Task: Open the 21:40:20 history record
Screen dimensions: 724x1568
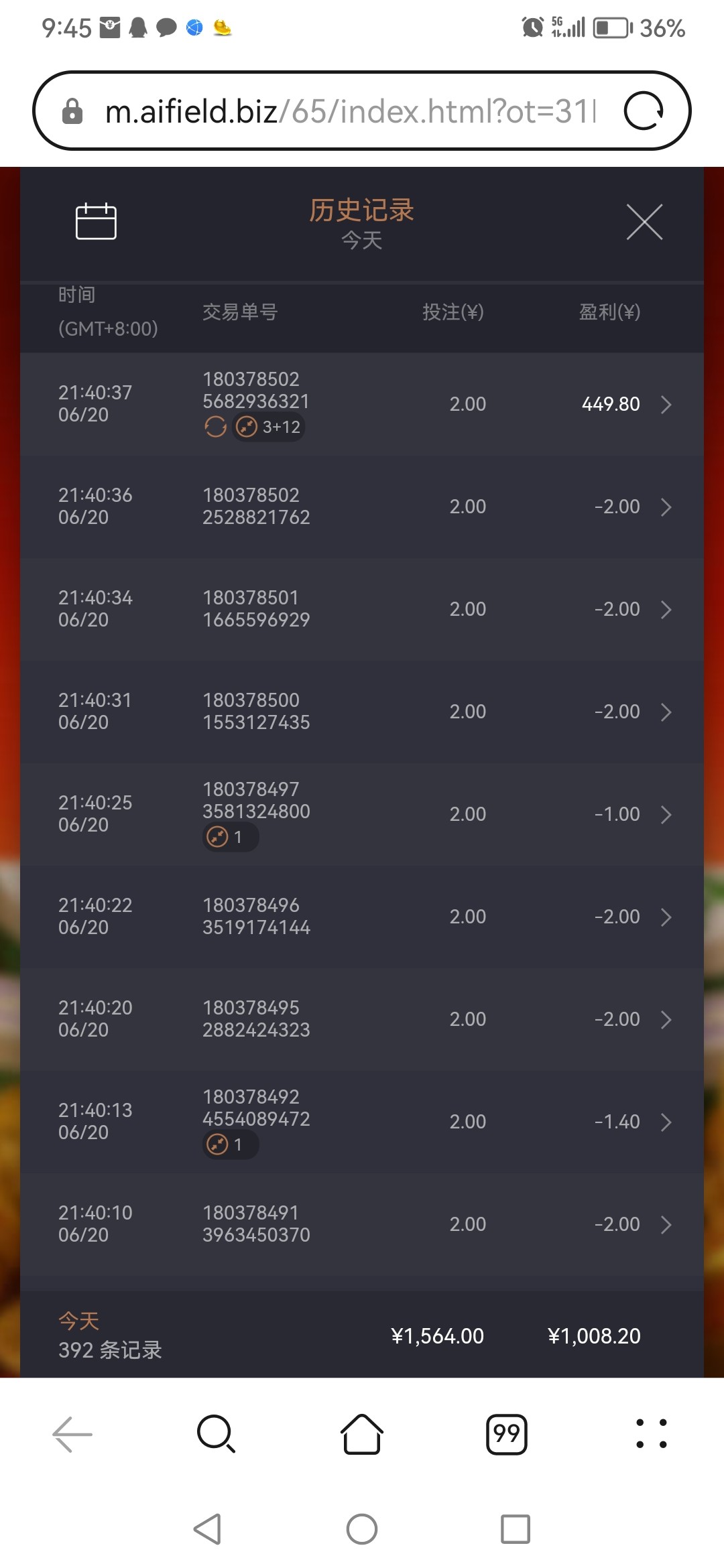Action: click(x=665, y=1020)
